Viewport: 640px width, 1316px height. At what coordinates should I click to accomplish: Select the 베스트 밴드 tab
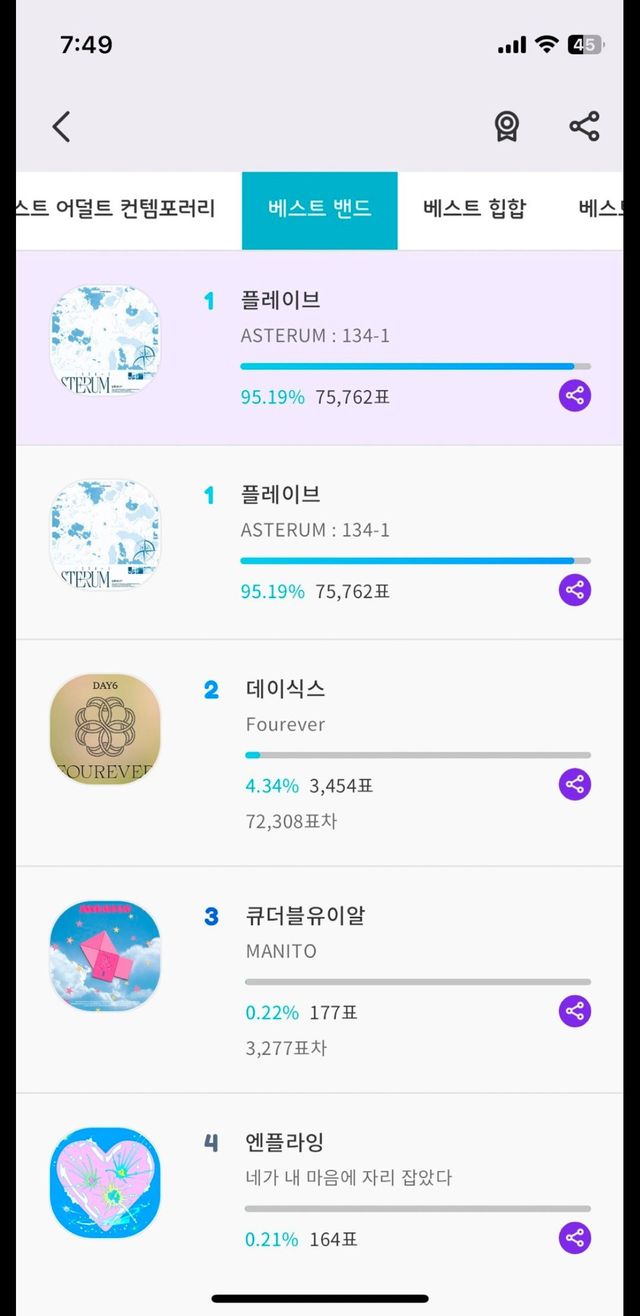click(x=320, y=209)
